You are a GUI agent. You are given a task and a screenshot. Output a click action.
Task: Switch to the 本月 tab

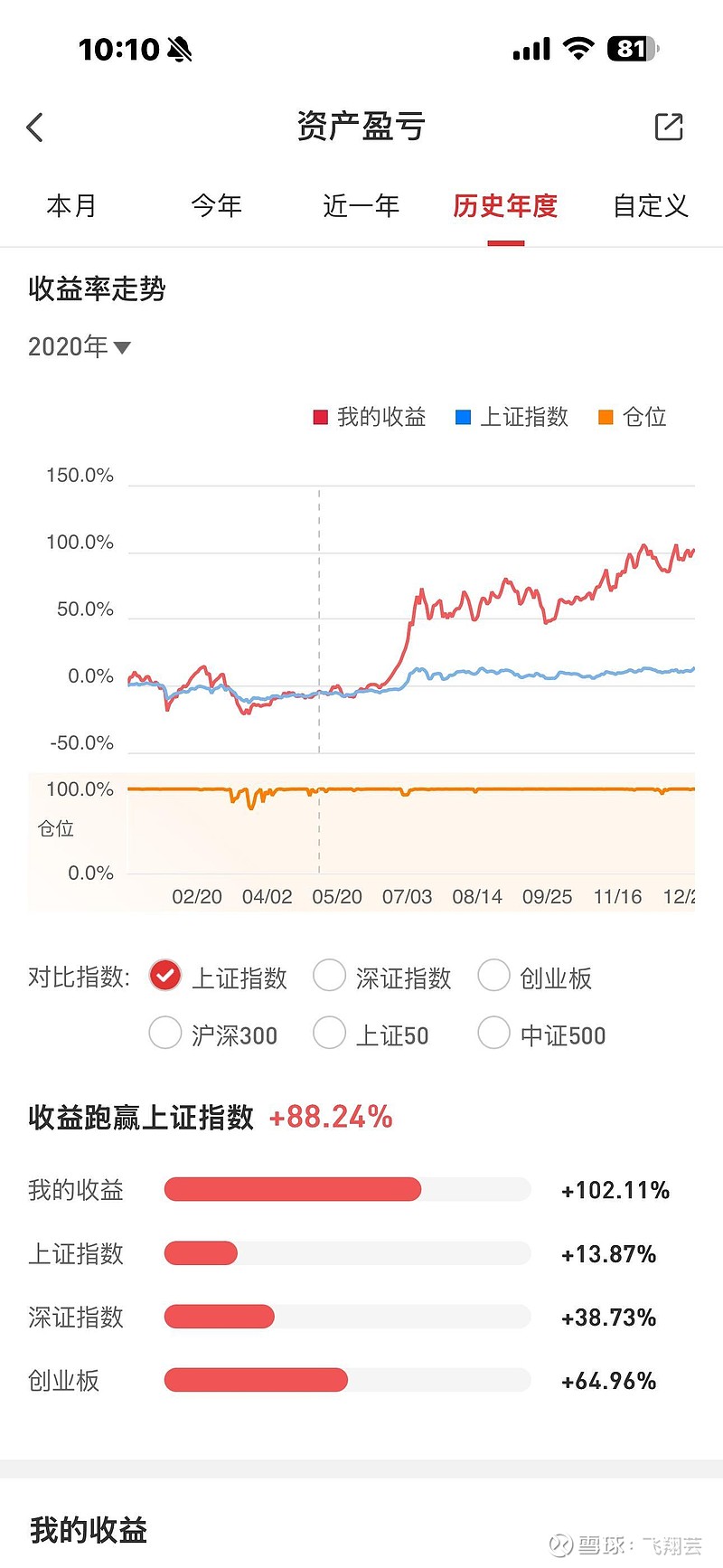pyautogui.click(x=71, y=206)
